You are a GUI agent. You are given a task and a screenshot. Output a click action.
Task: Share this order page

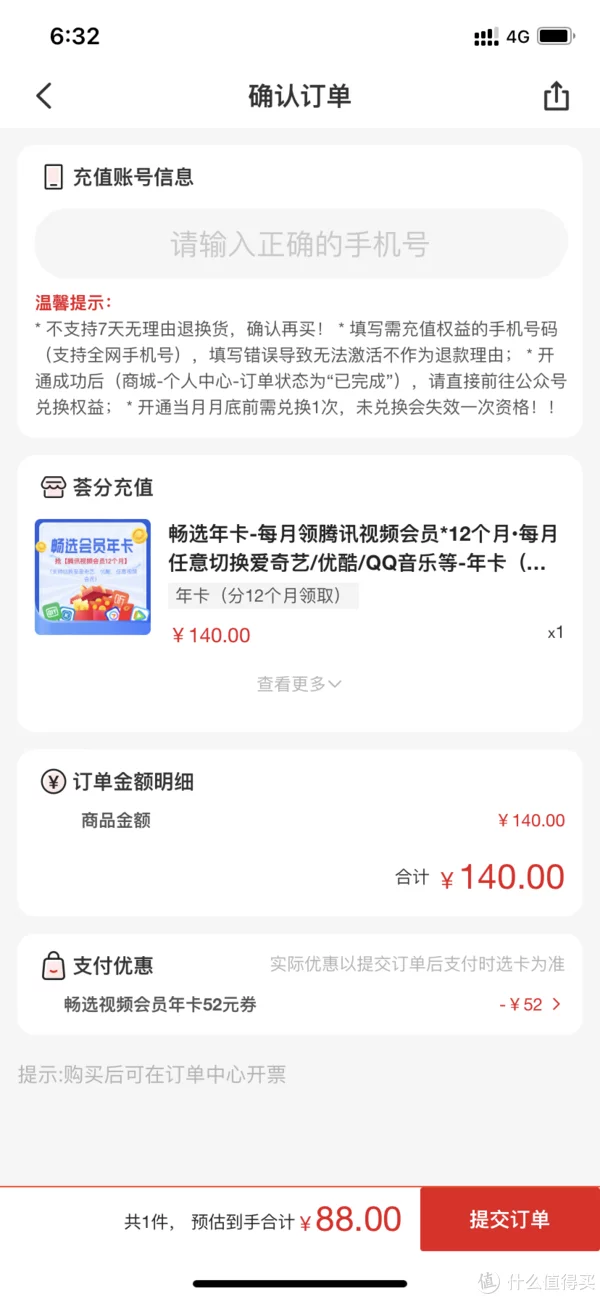556,96
